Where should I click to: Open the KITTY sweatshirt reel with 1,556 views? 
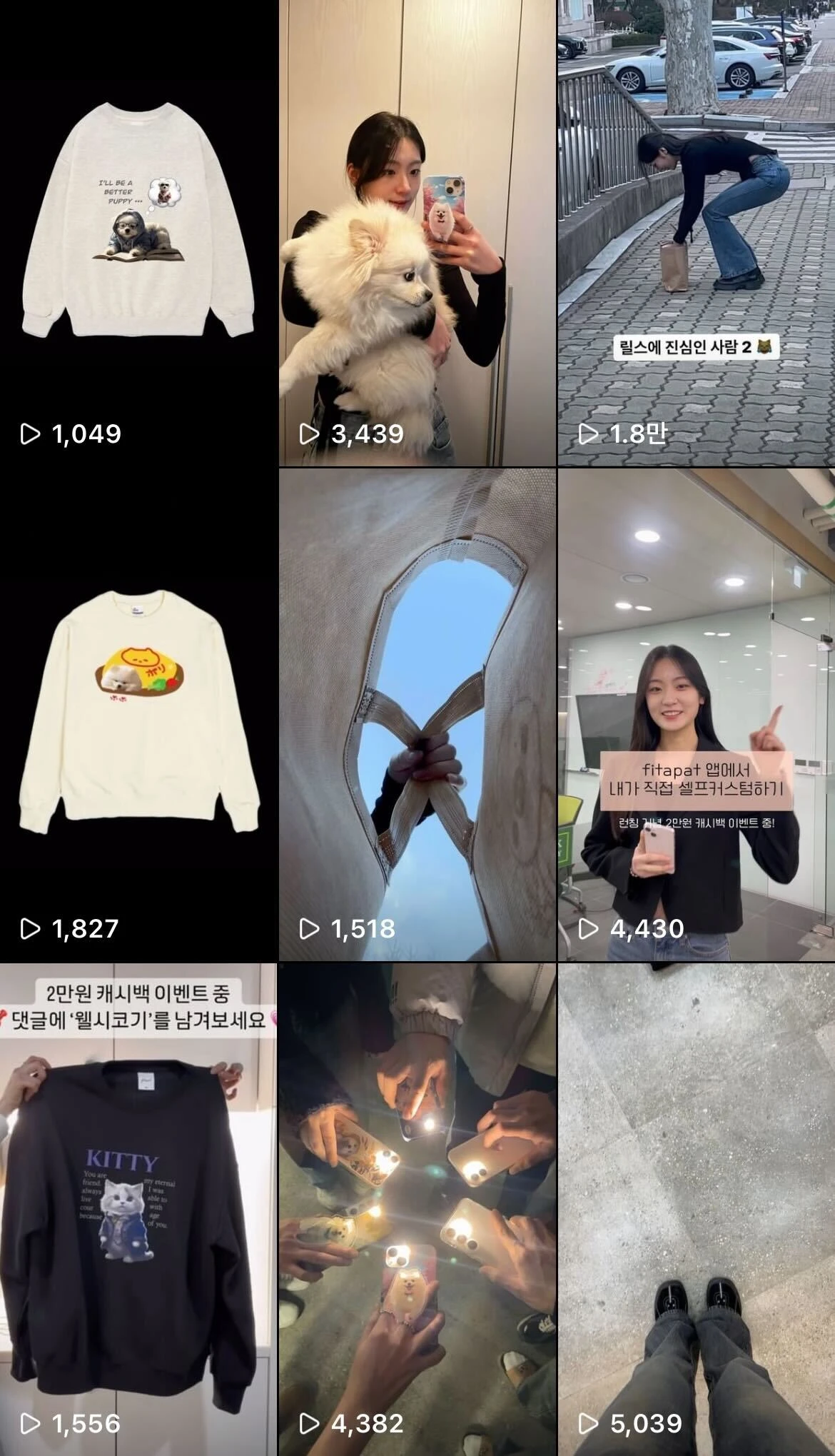pyautogui.click(x=138, y=1208)
